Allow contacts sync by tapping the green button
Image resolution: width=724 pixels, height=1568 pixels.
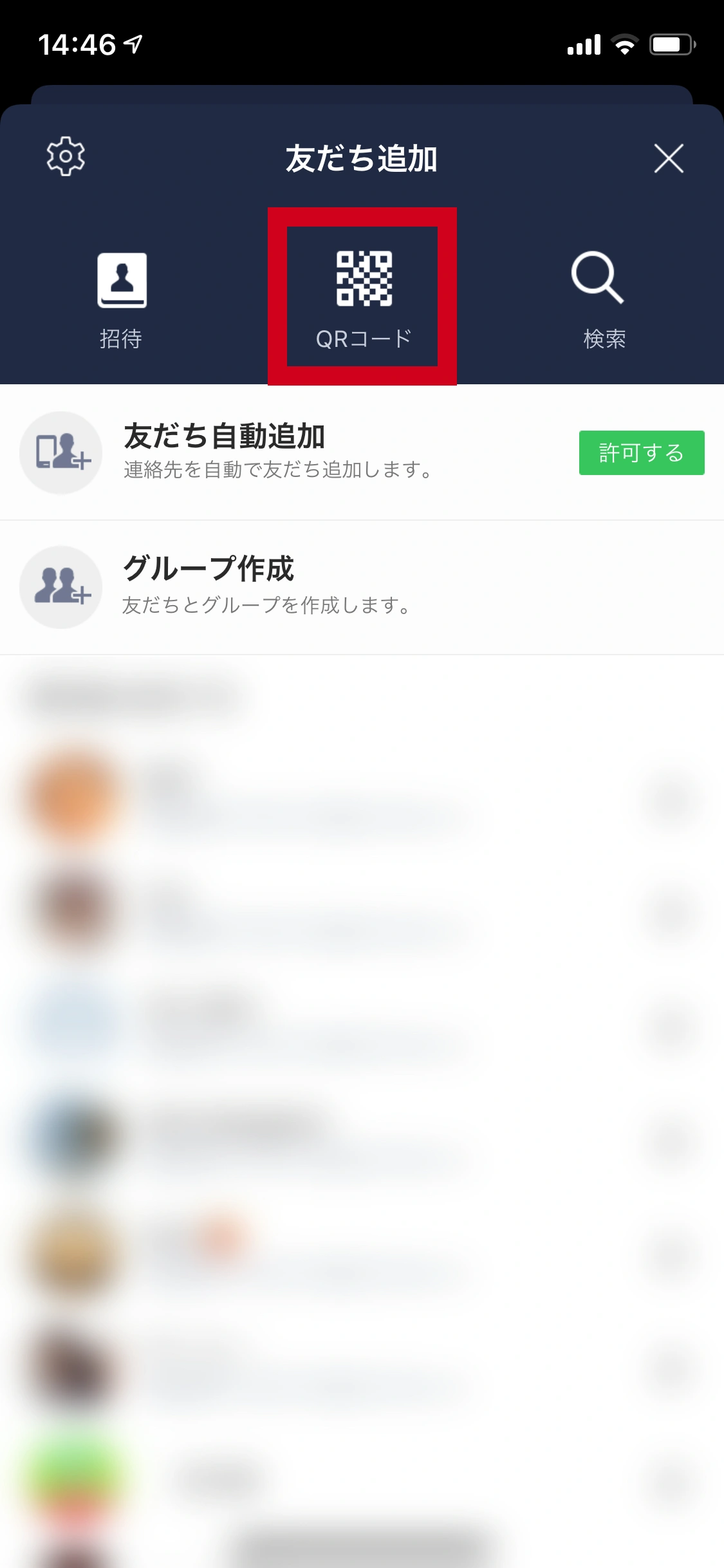[x=642, y=453]
